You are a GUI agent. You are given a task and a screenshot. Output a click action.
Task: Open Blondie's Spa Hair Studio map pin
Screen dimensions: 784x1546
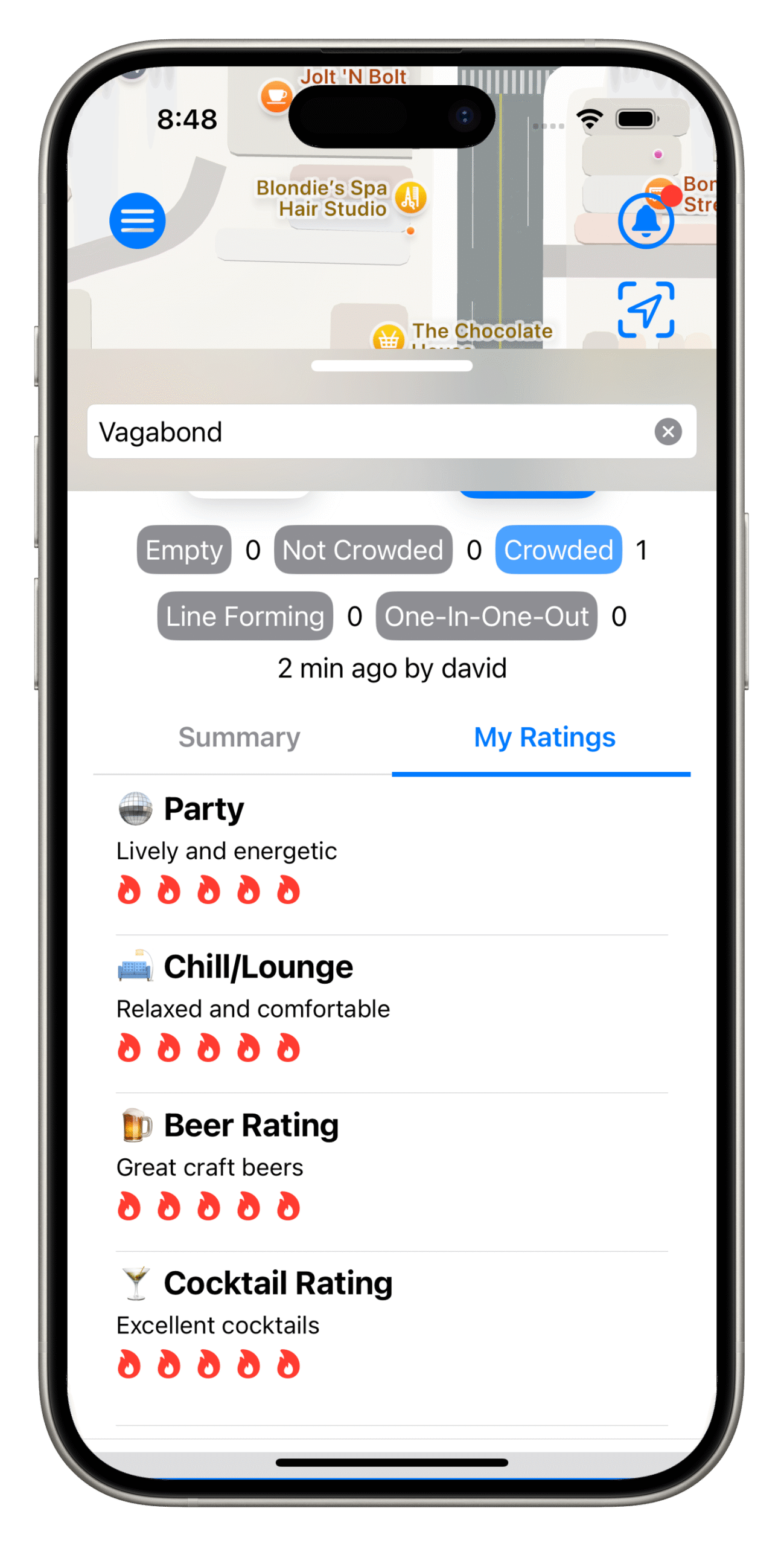click(410, 198)
